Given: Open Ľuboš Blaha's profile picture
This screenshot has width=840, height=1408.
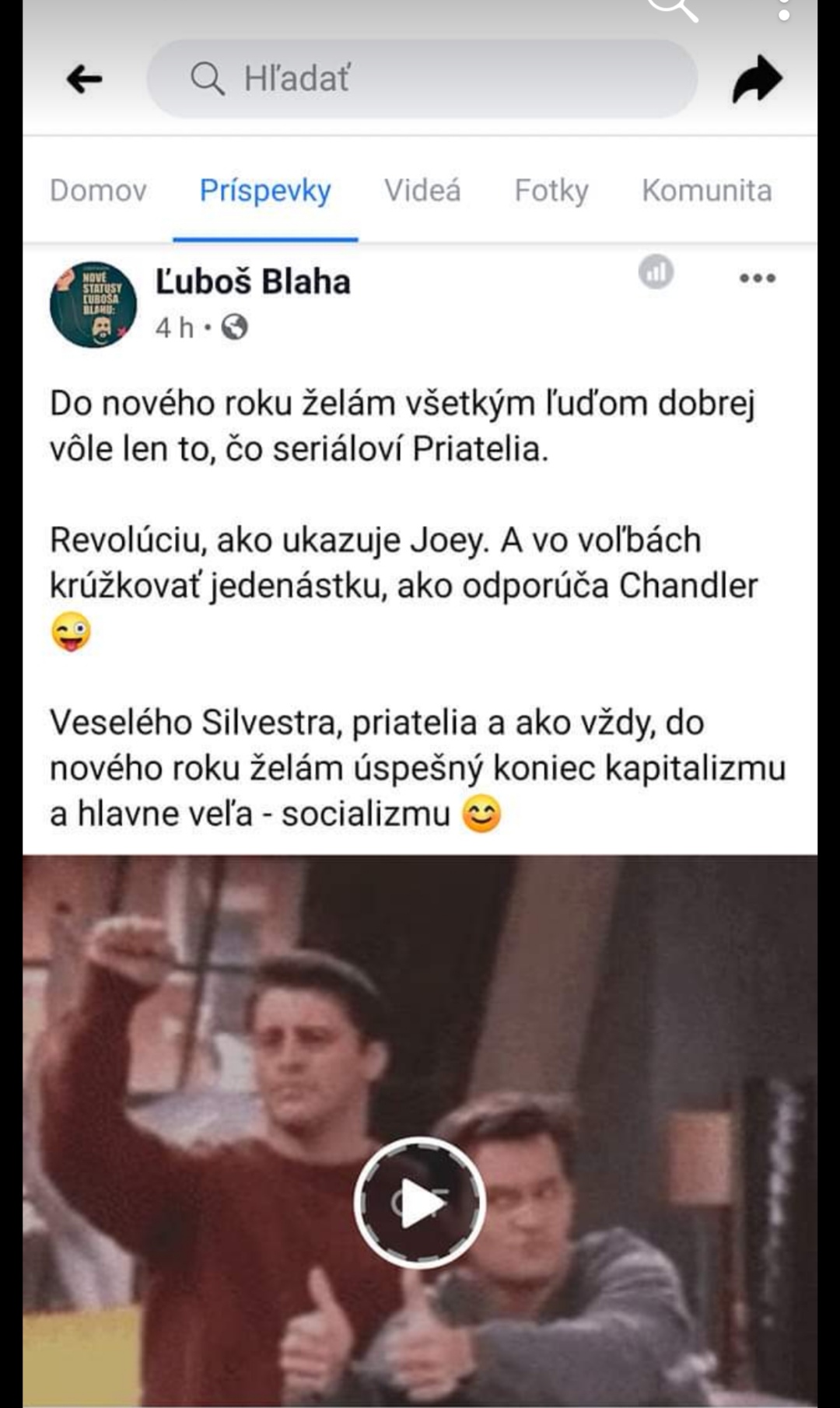Looking at the screenshot, I should point(93,304).
